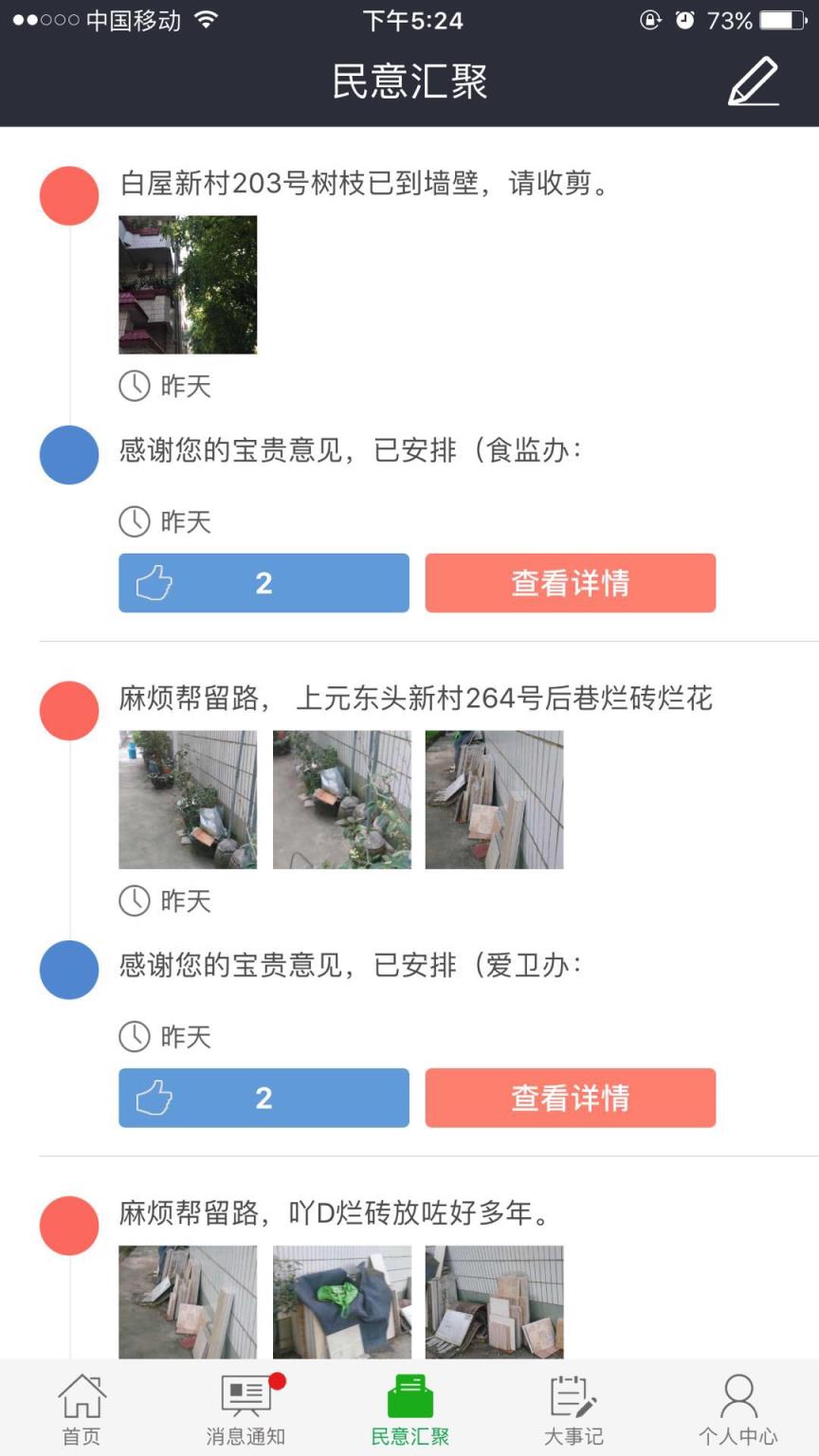819x1456 pixels.
Task: Click the clock icon under the tree-trimming post
Action: point(133,386)
